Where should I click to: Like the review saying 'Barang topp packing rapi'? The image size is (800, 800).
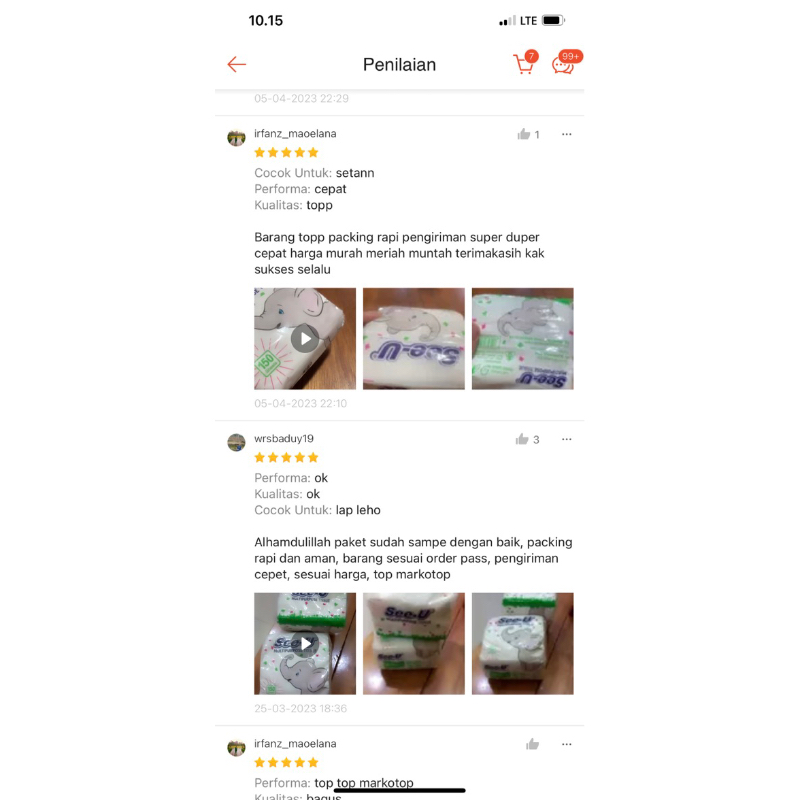pyautogui.click(x=523, y=134)
